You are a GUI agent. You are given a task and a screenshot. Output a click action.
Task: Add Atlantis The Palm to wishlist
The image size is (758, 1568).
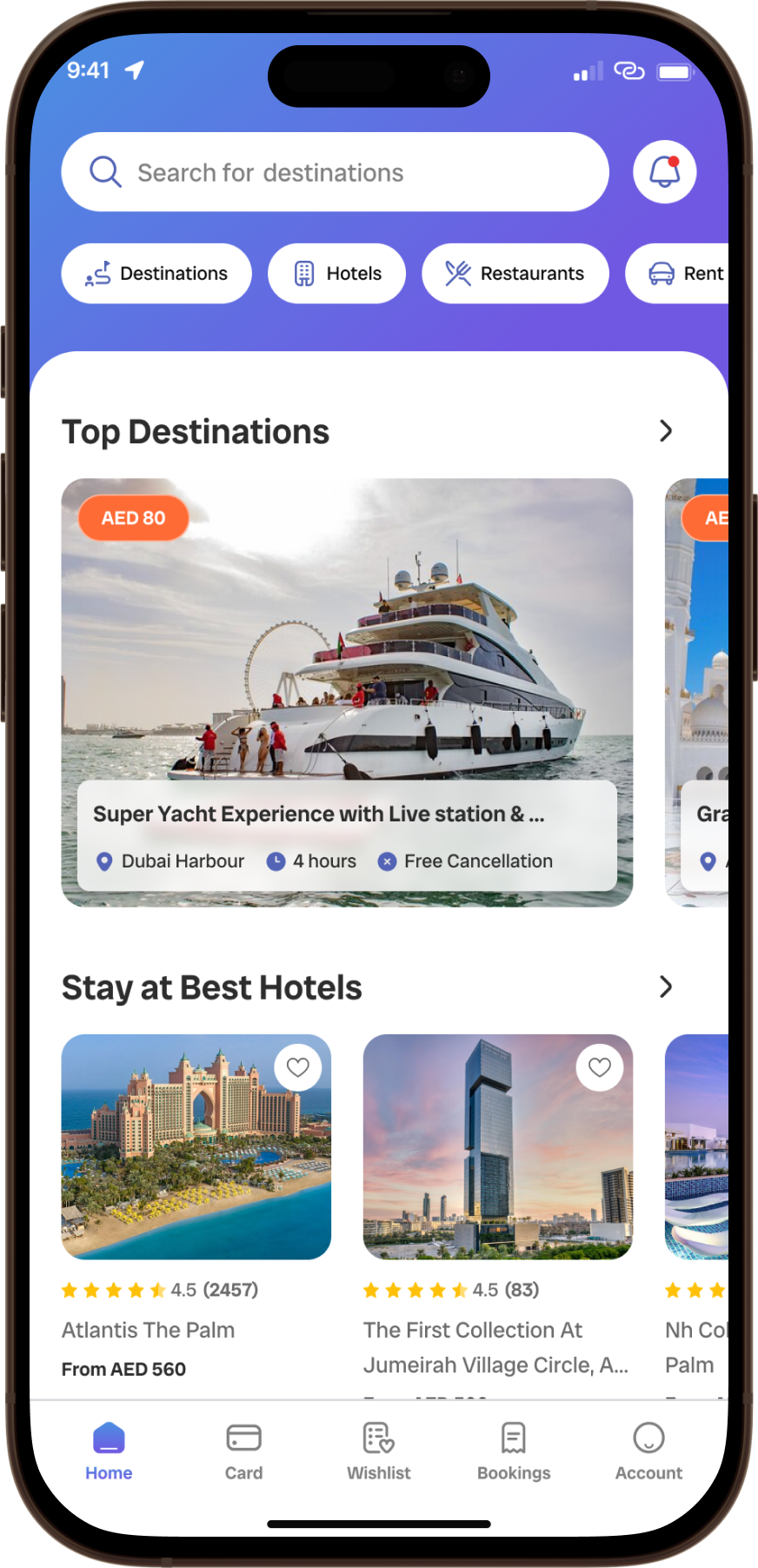(x=298, y=1067)
